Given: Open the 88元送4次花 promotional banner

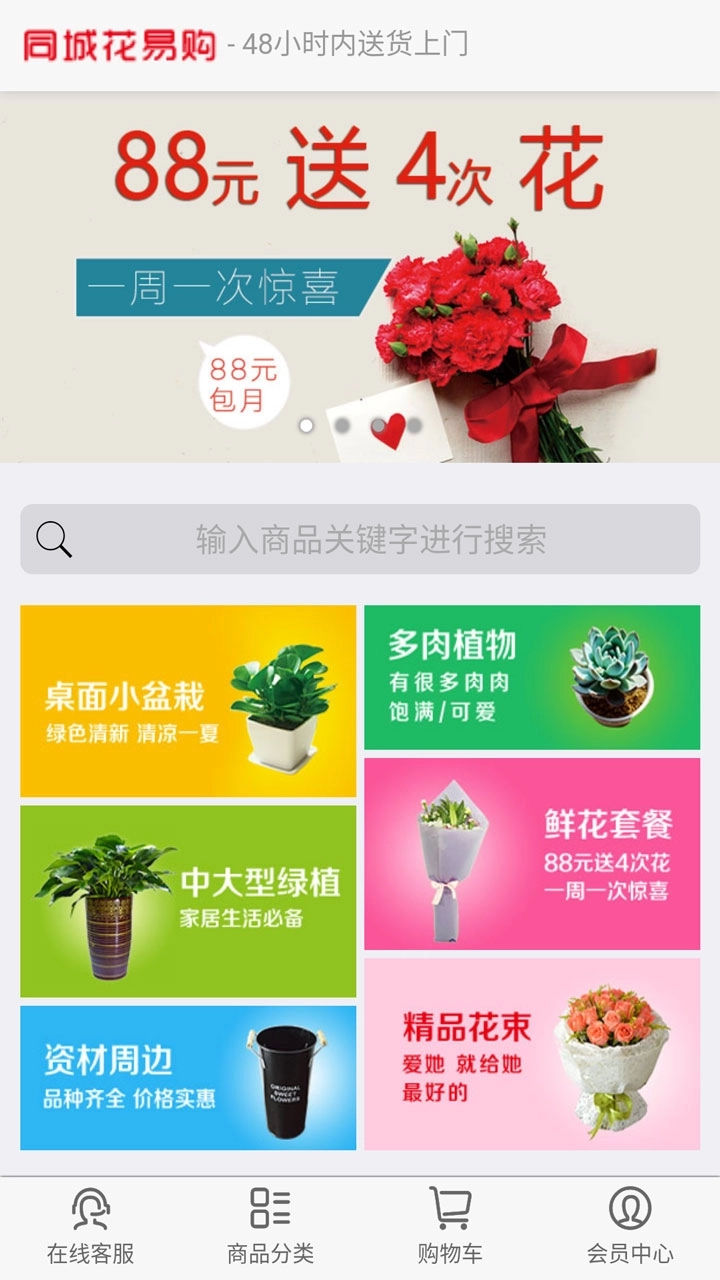Looking at the screenshot, I should coord(360,277).
